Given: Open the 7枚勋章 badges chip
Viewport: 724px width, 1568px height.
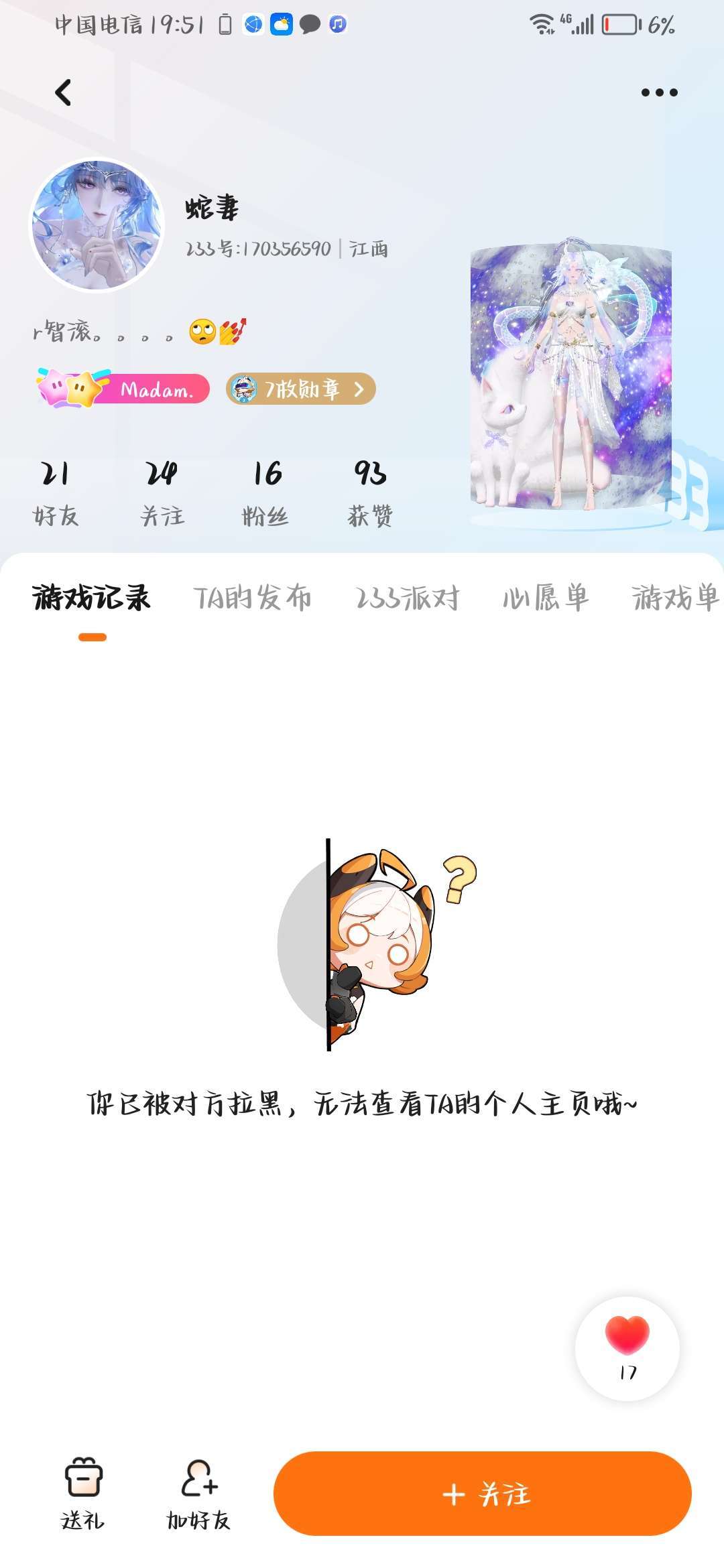Looking at the screenshot, I should point(301,389).
